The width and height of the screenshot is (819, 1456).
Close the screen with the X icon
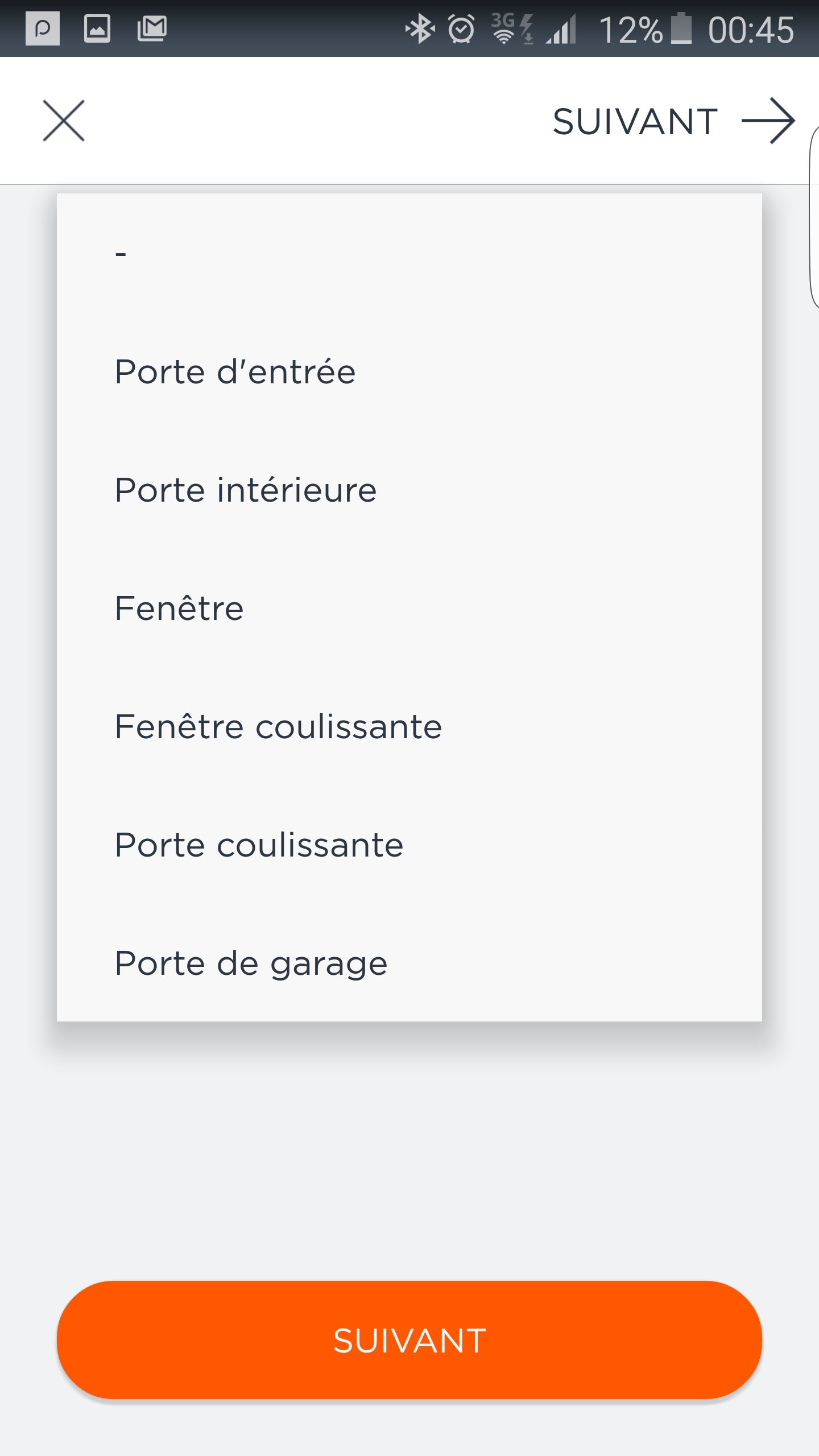(x=64, y=121)
